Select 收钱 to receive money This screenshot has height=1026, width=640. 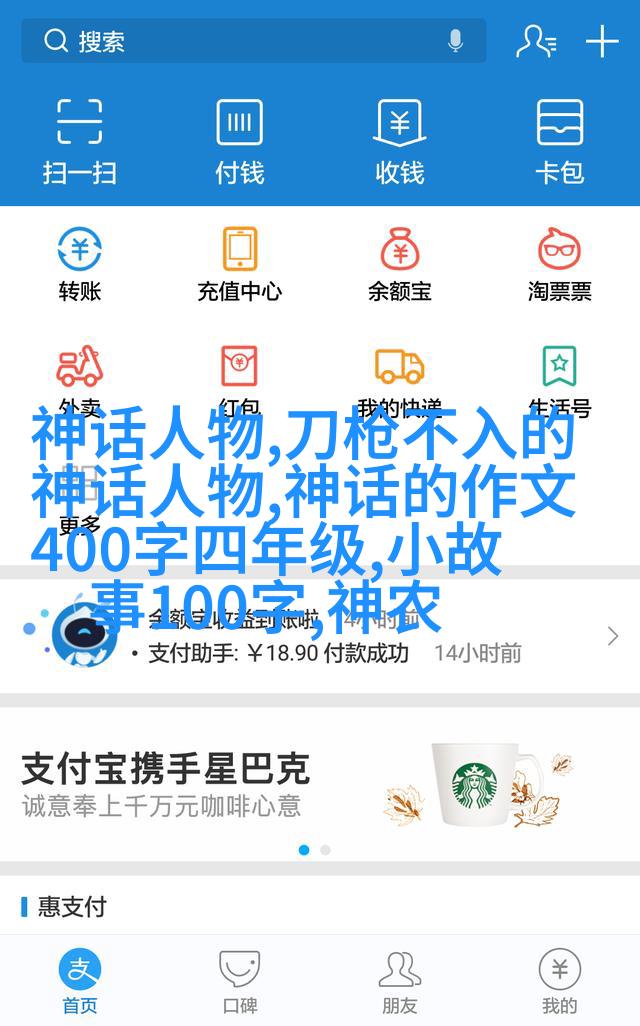pos(399,141)
